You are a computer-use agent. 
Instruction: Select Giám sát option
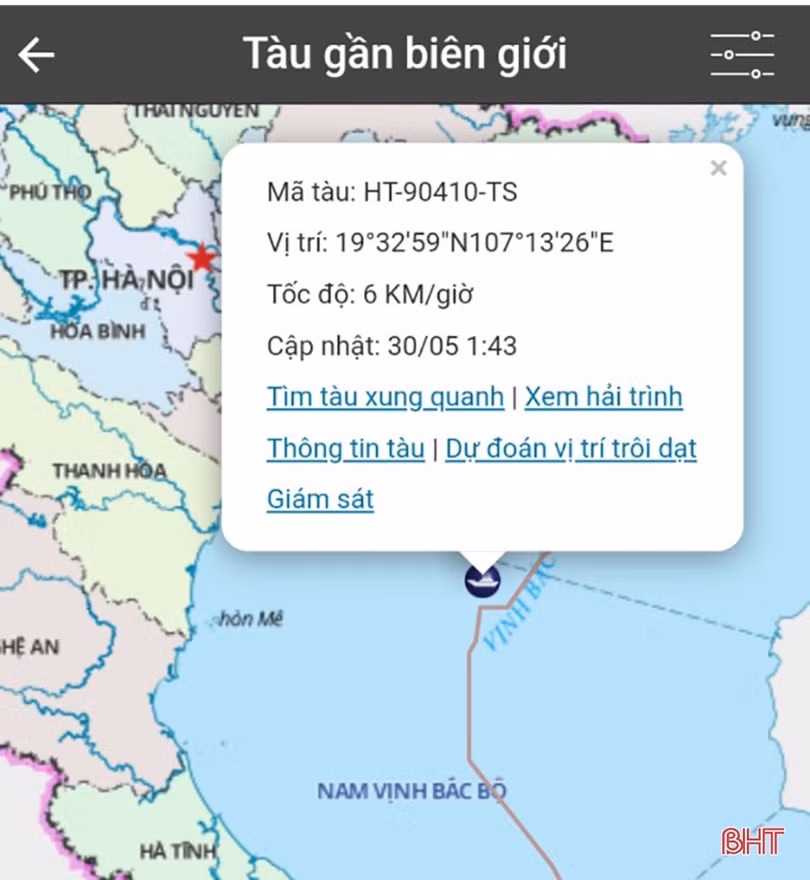click(x=319, y=498)
